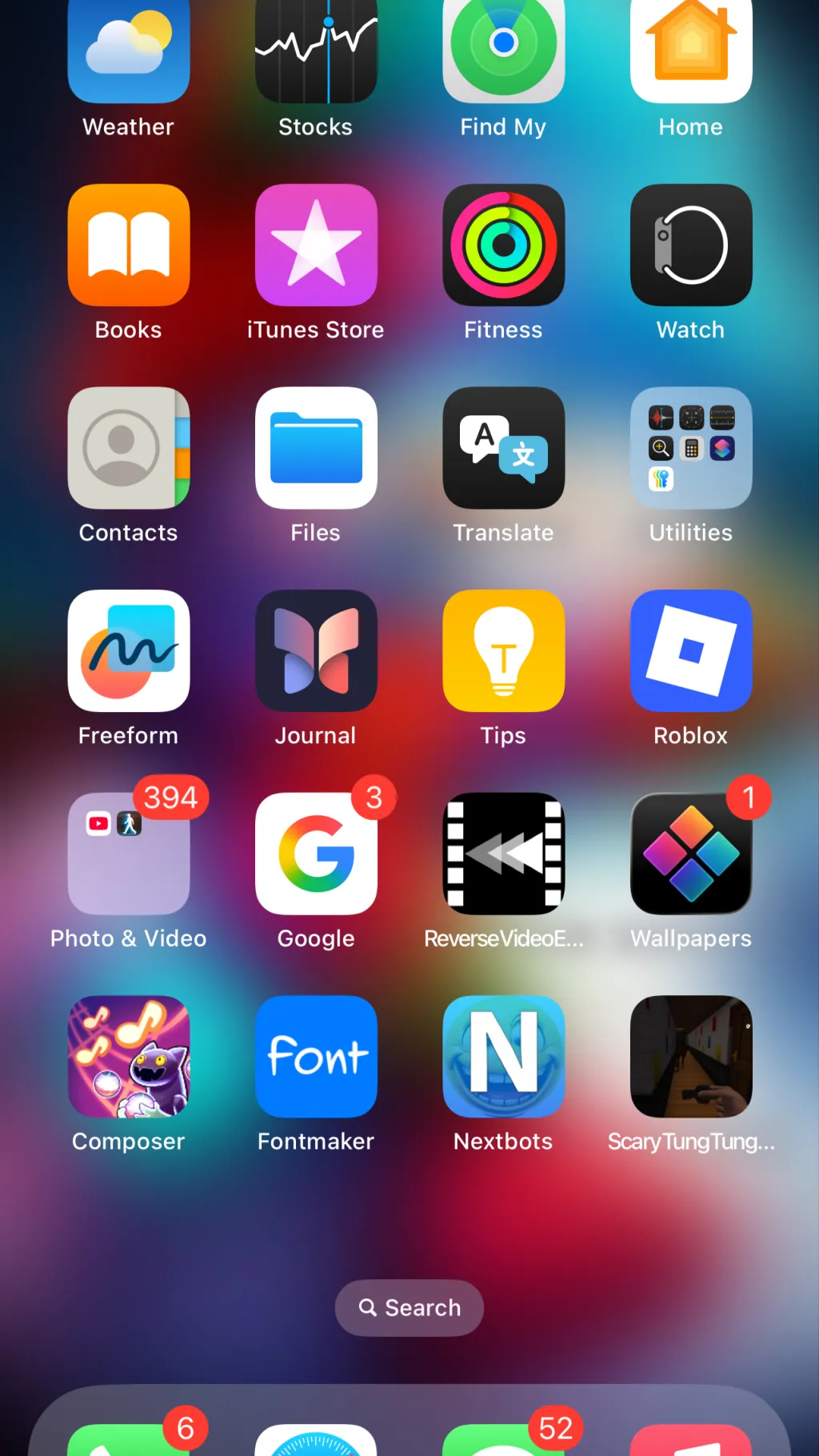Open the Utilities folder
Viewport: 819px width, 1456px height.
coord(690,448)
